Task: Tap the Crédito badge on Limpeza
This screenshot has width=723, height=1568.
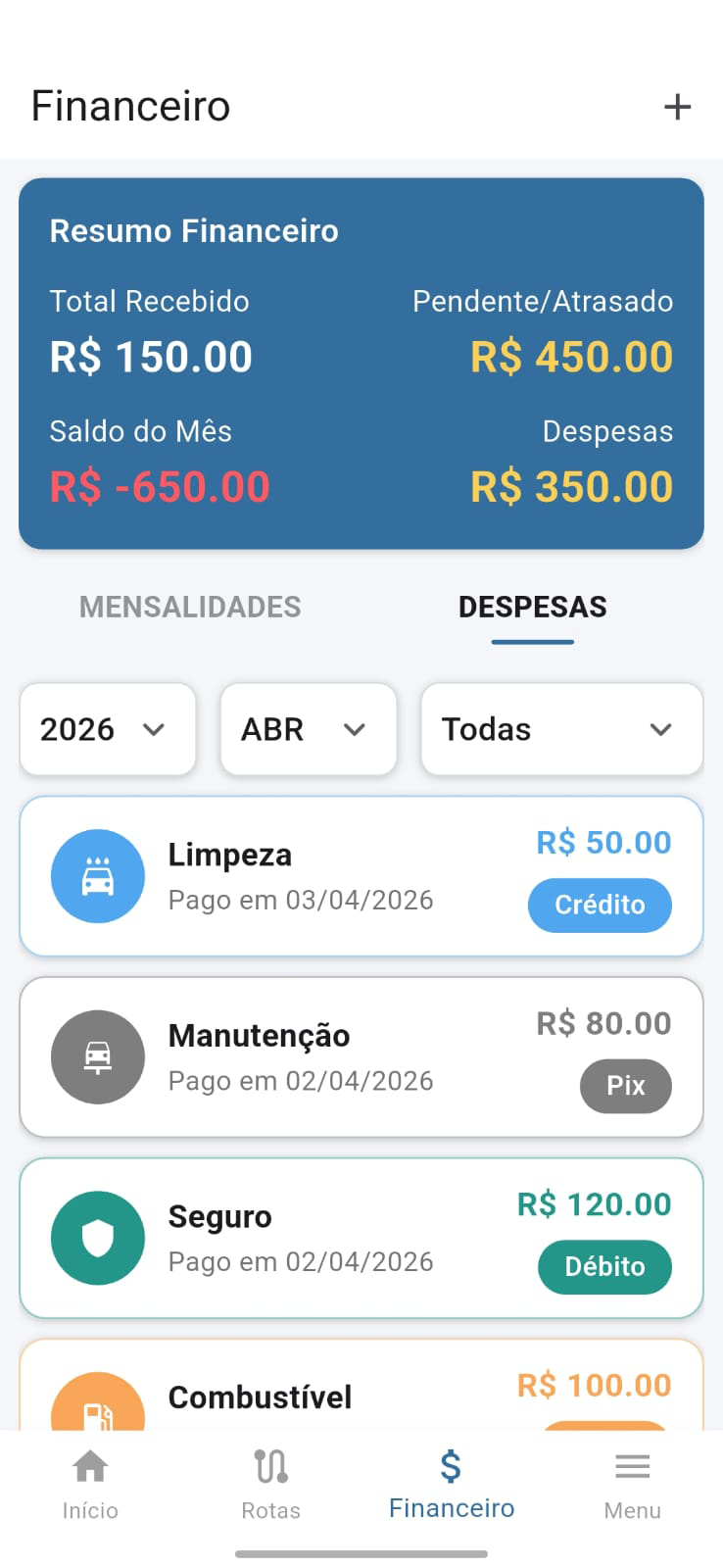Action: [x=600, y=905]
